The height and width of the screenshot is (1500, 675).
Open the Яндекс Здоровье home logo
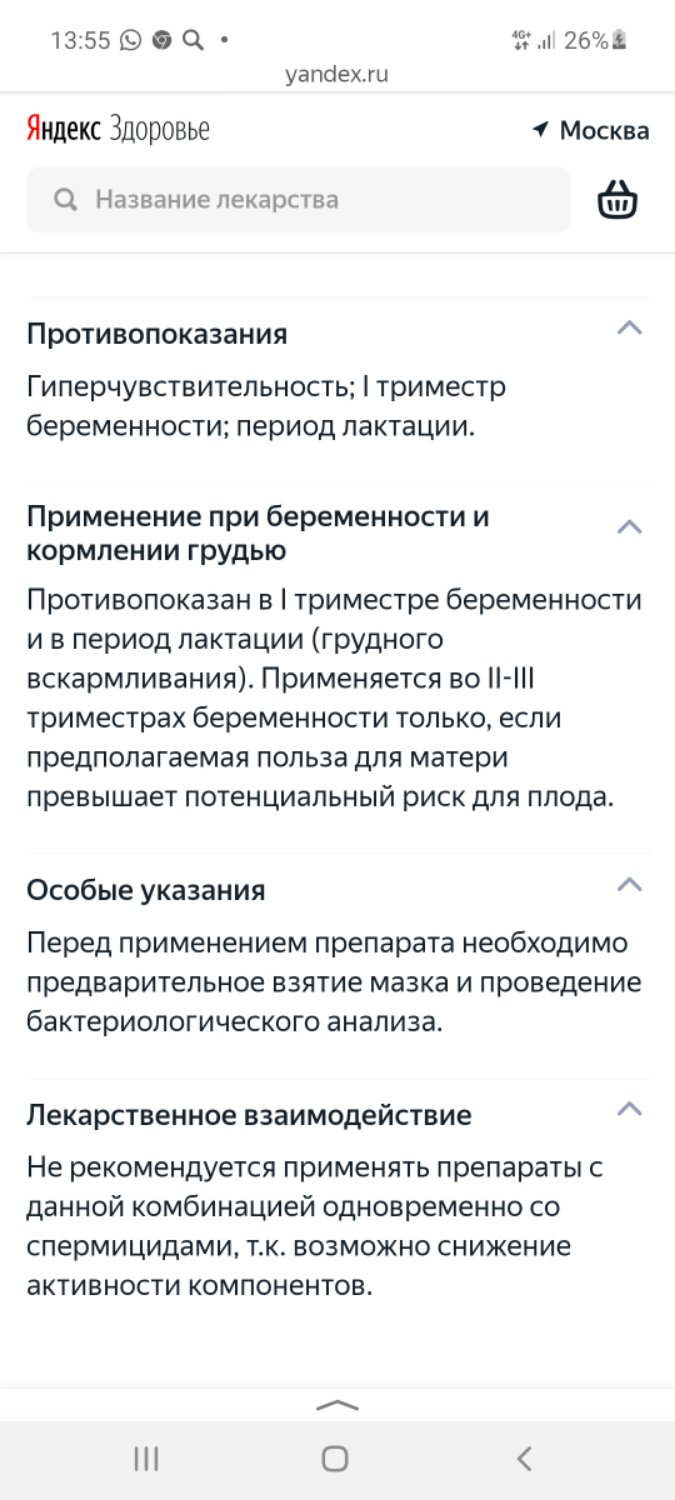(118, 130)
